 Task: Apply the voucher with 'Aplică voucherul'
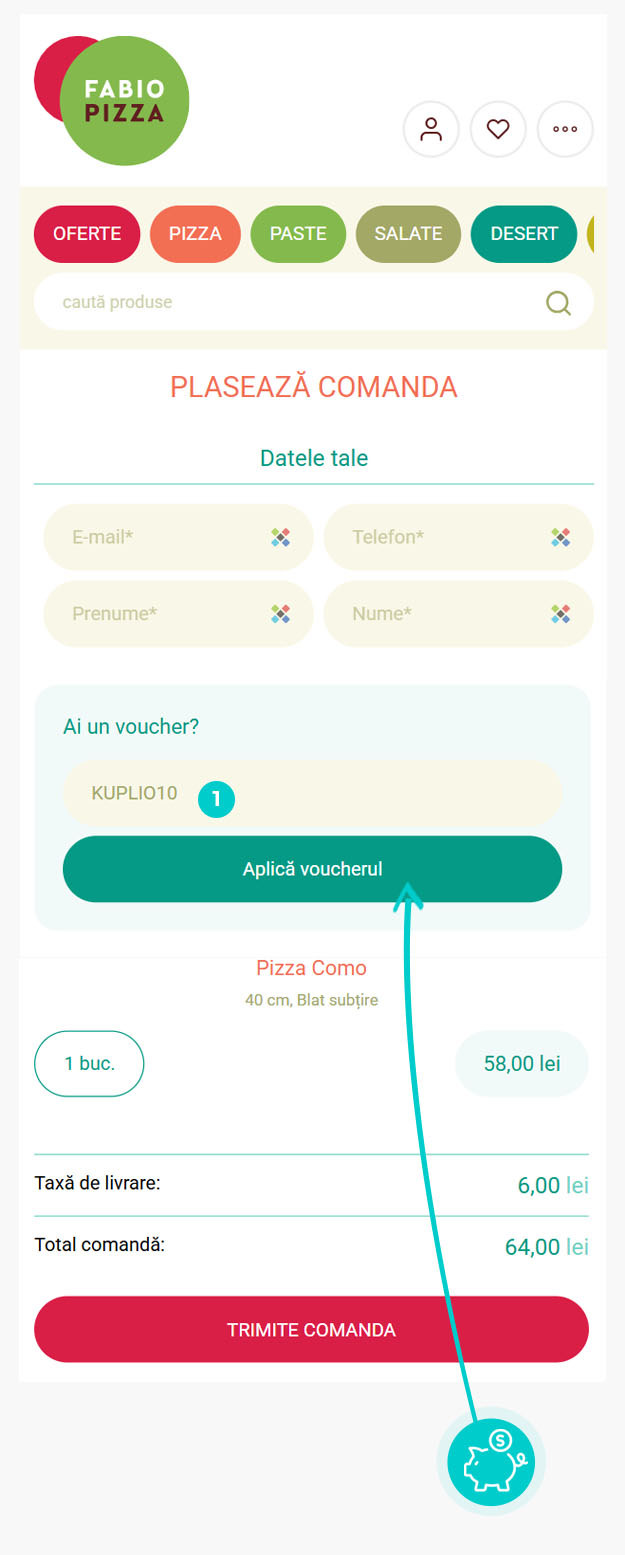[312, 869]
